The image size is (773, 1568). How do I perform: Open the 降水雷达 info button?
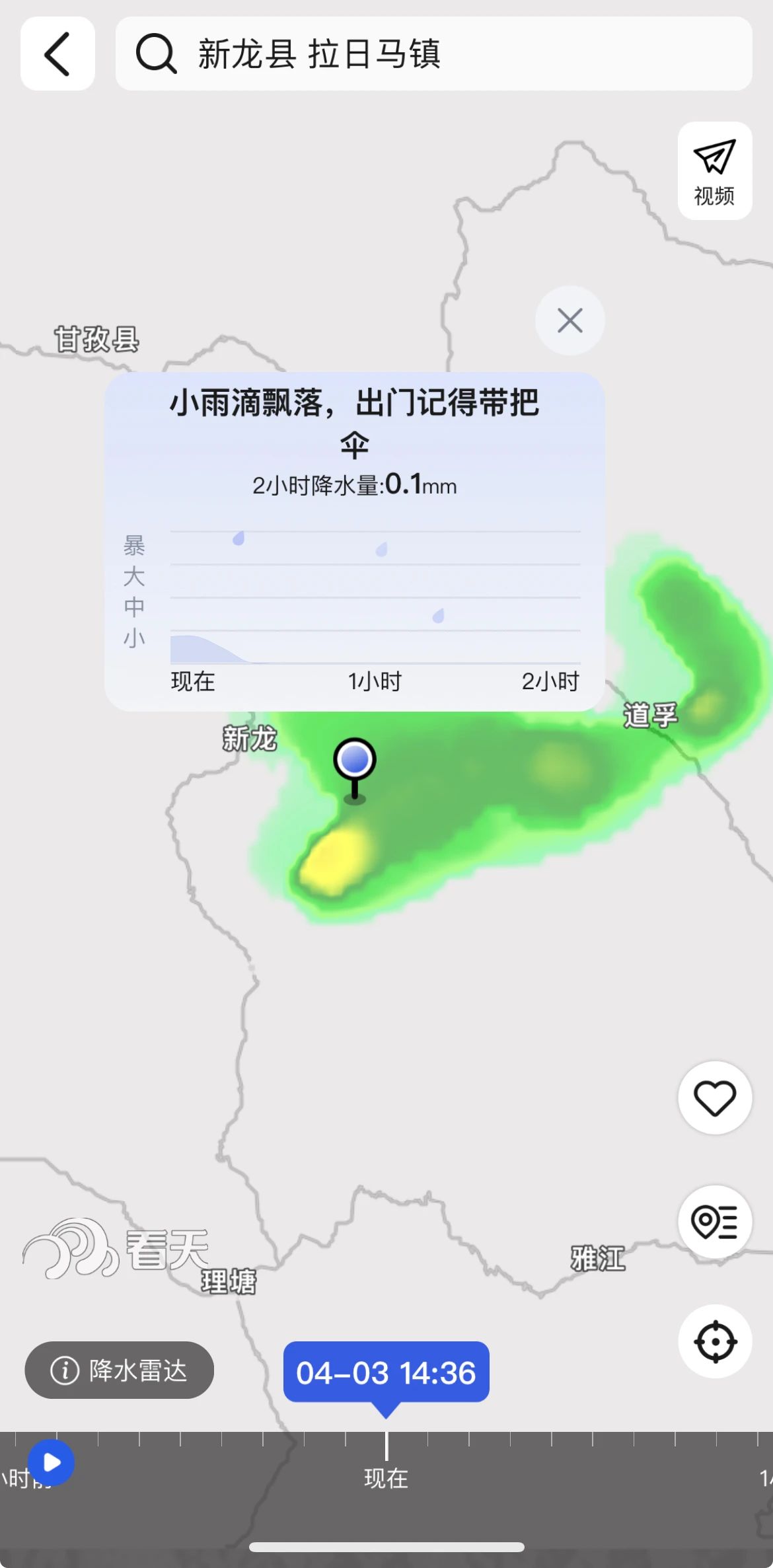[120, 1370]
